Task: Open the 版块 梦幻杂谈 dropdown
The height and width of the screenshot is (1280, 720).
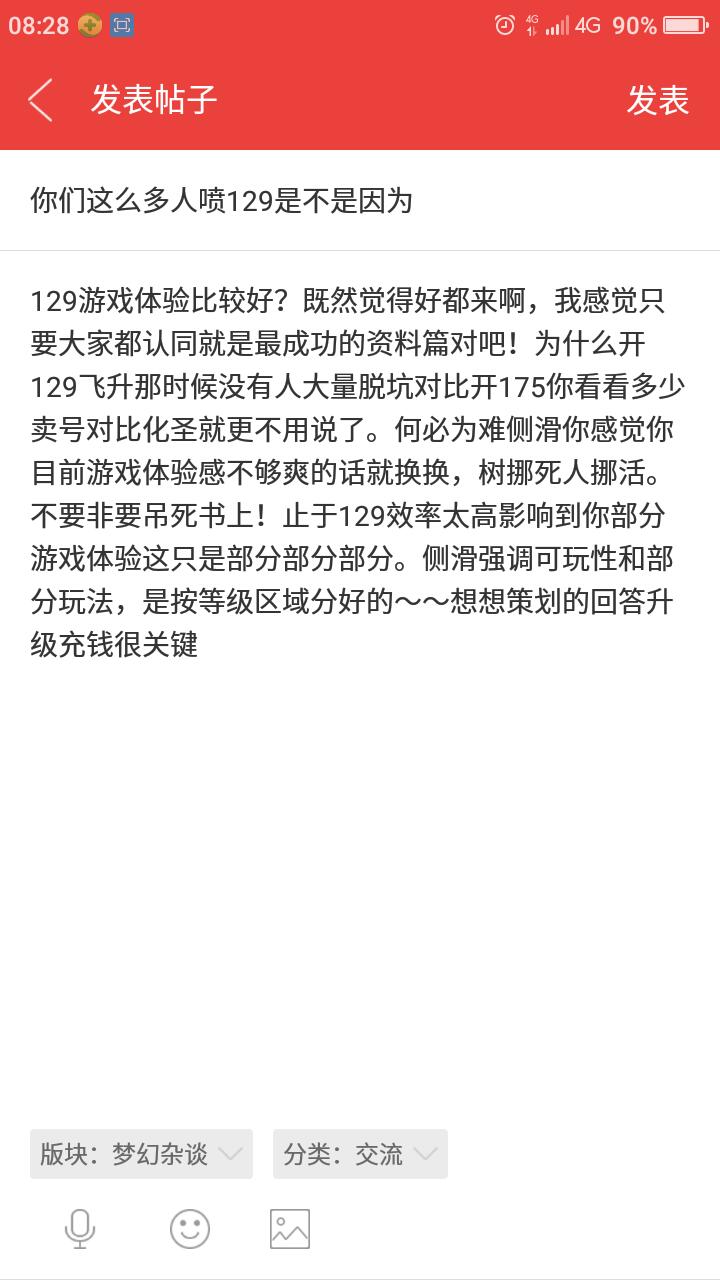Action: tap(141, 1154)
